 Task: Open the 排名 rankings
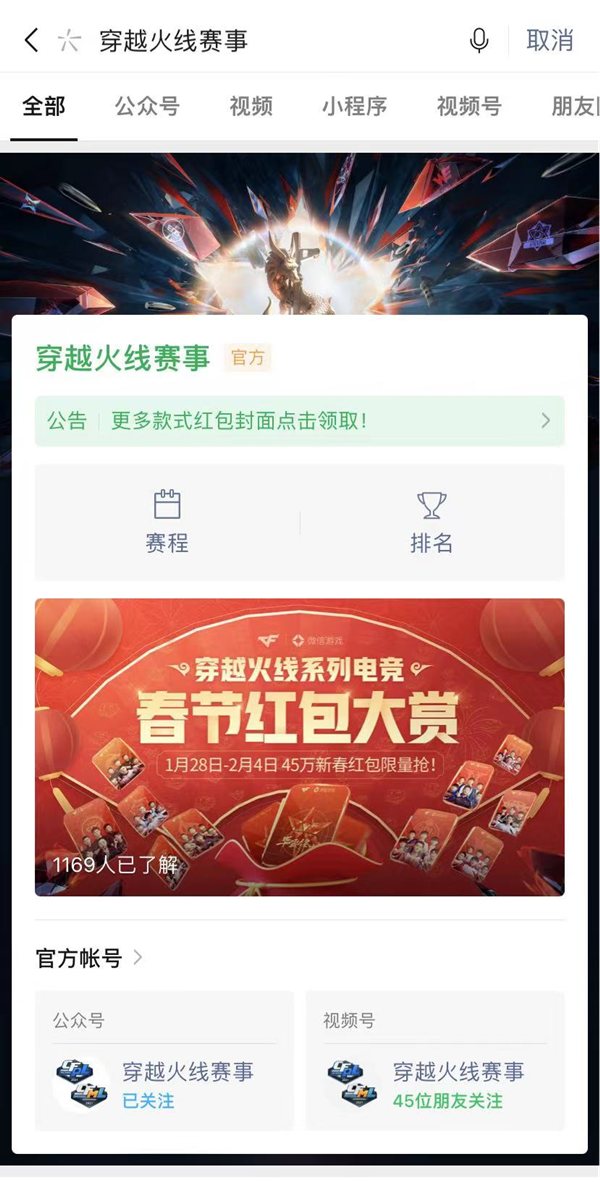(431, 522)
